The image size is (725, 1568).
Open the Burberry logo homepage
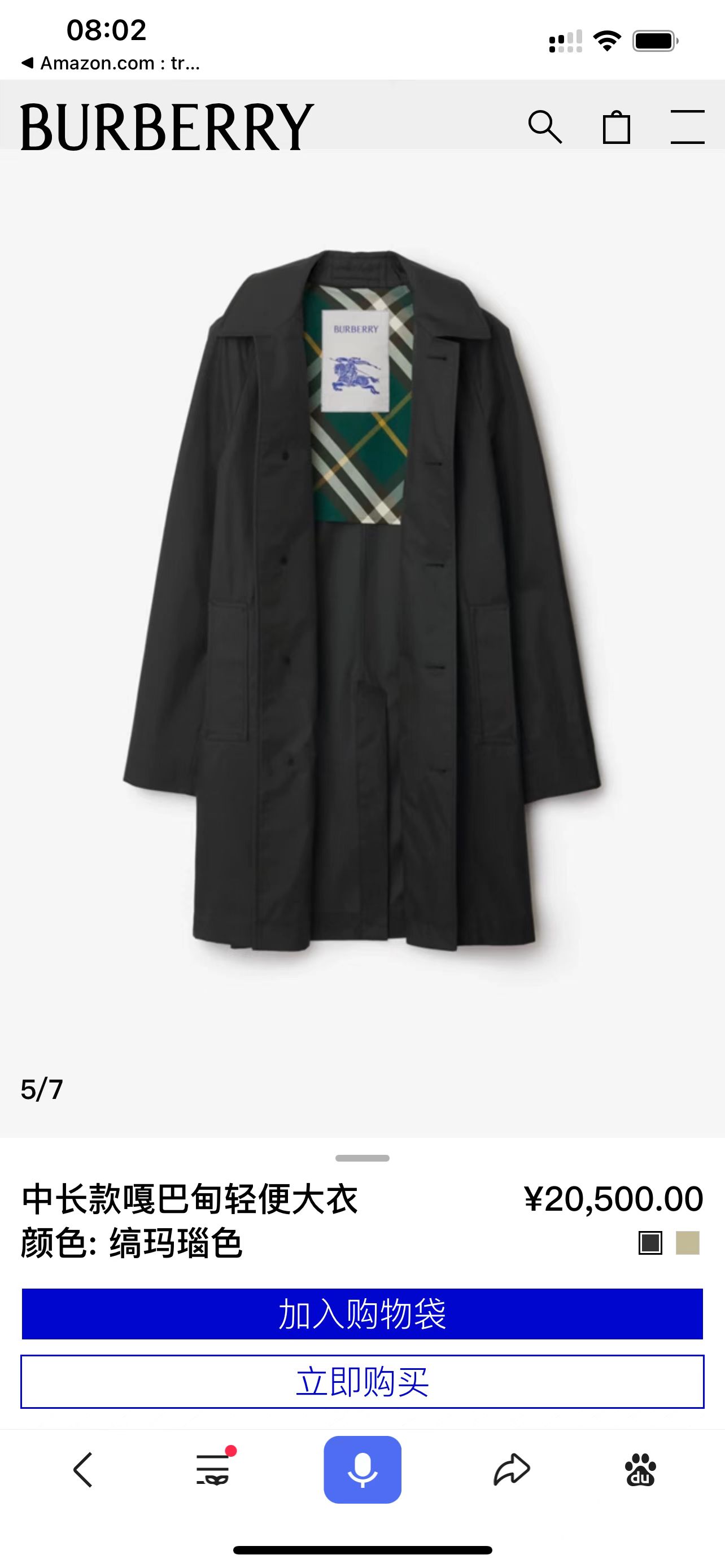(x=167, y=126)
